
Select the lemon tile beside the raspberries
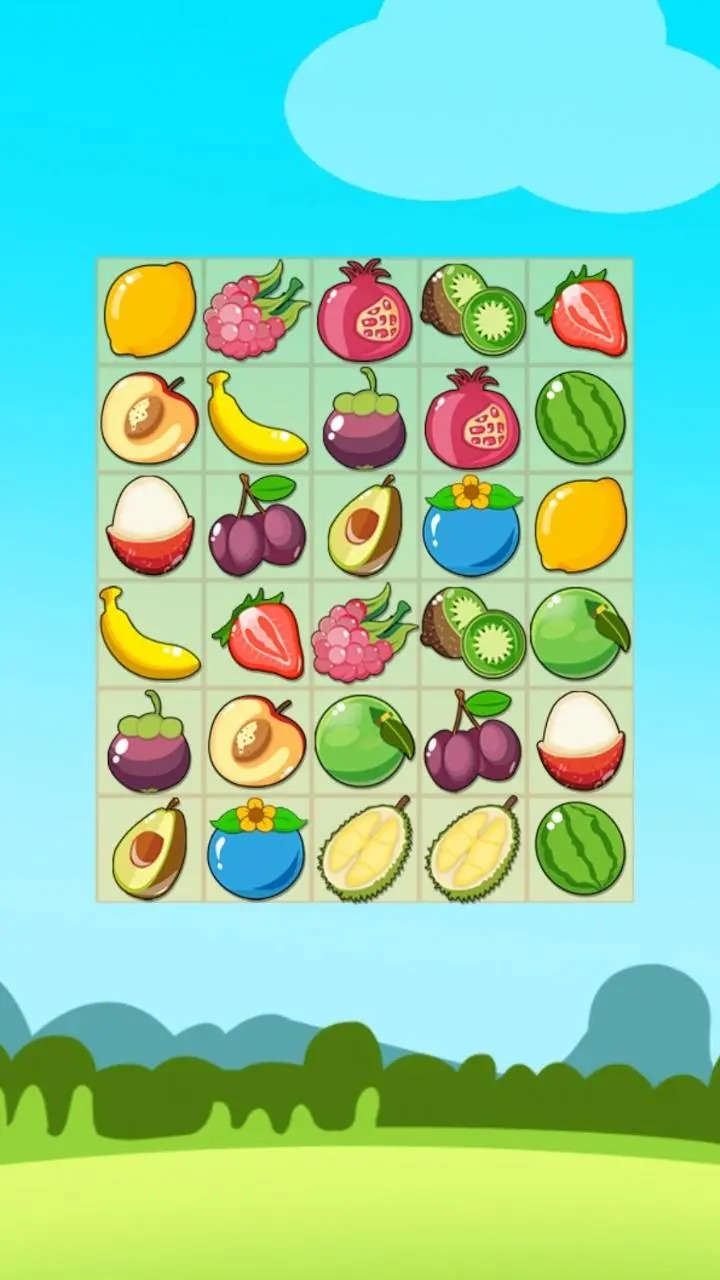pos(150,309)
